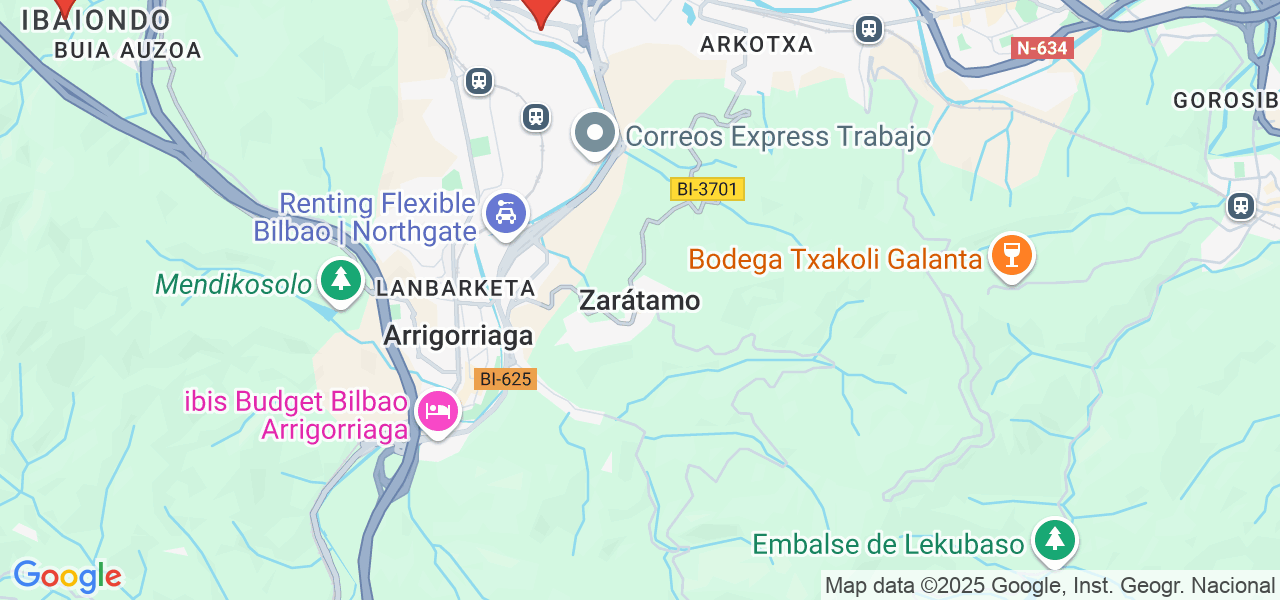This screenshot has width=1280, height=600.
Task: Open the Embalse de Lekubaso marker
Action: [x=1054, y=540]
